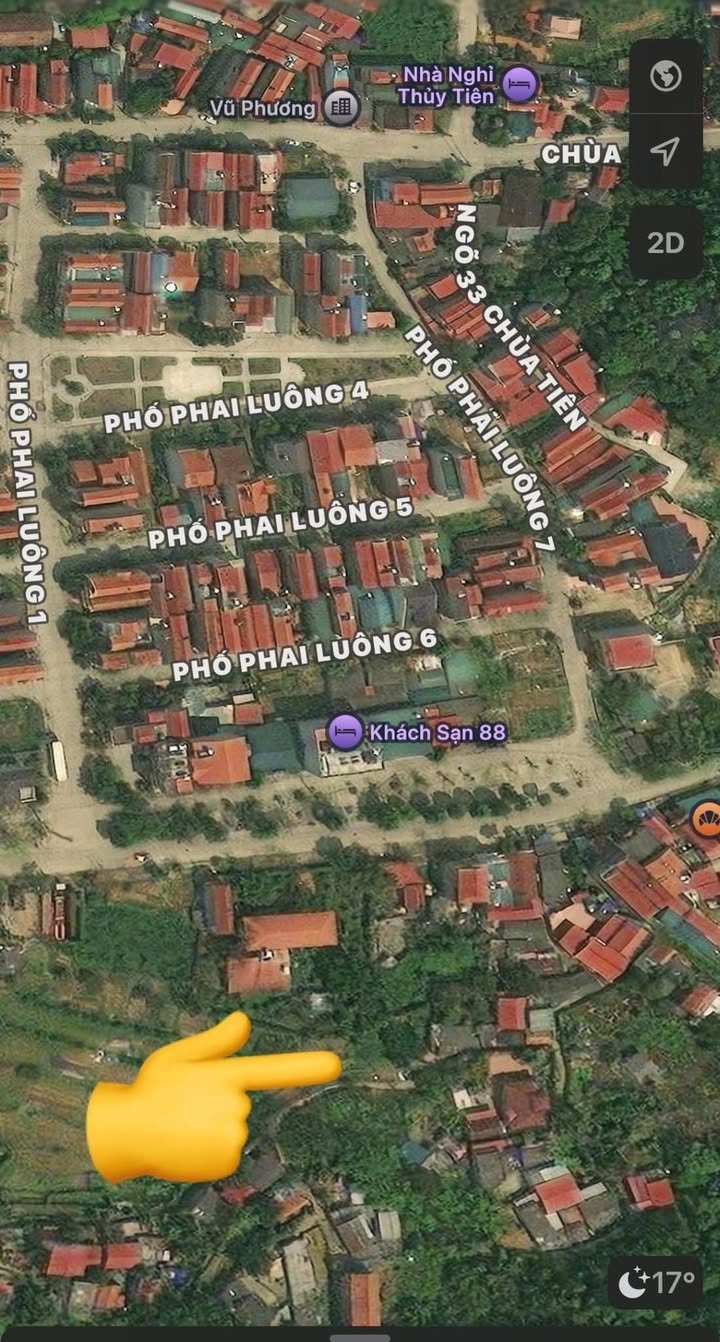Tap the Khách Sạn 88 hotel marker
The image size is (720, 1342).
tap(345, 732)
